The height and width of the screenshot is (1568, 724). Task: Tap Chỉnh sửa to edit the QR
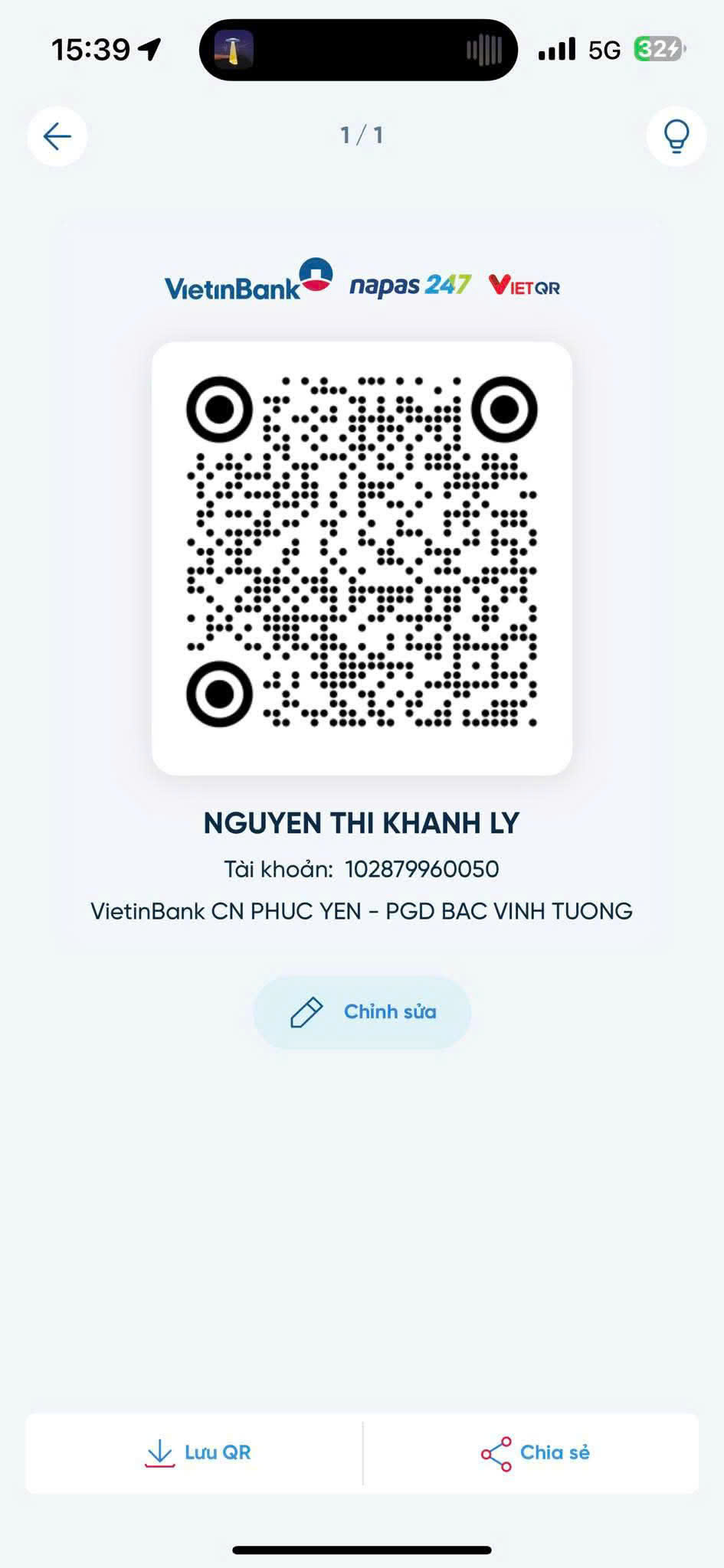(362, 1012)
